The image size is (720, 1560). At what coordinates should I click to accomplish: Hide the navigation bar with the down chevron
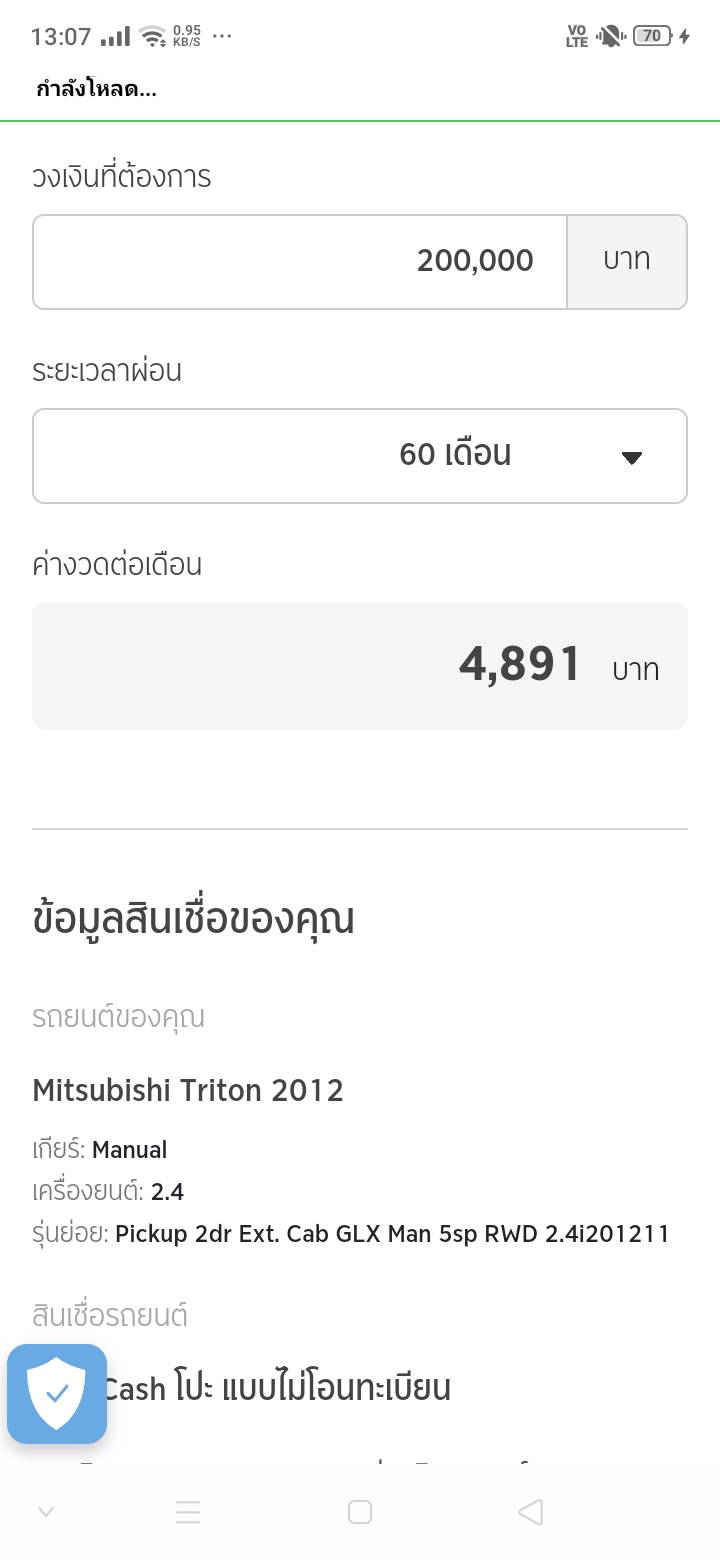coord(45,1512)
